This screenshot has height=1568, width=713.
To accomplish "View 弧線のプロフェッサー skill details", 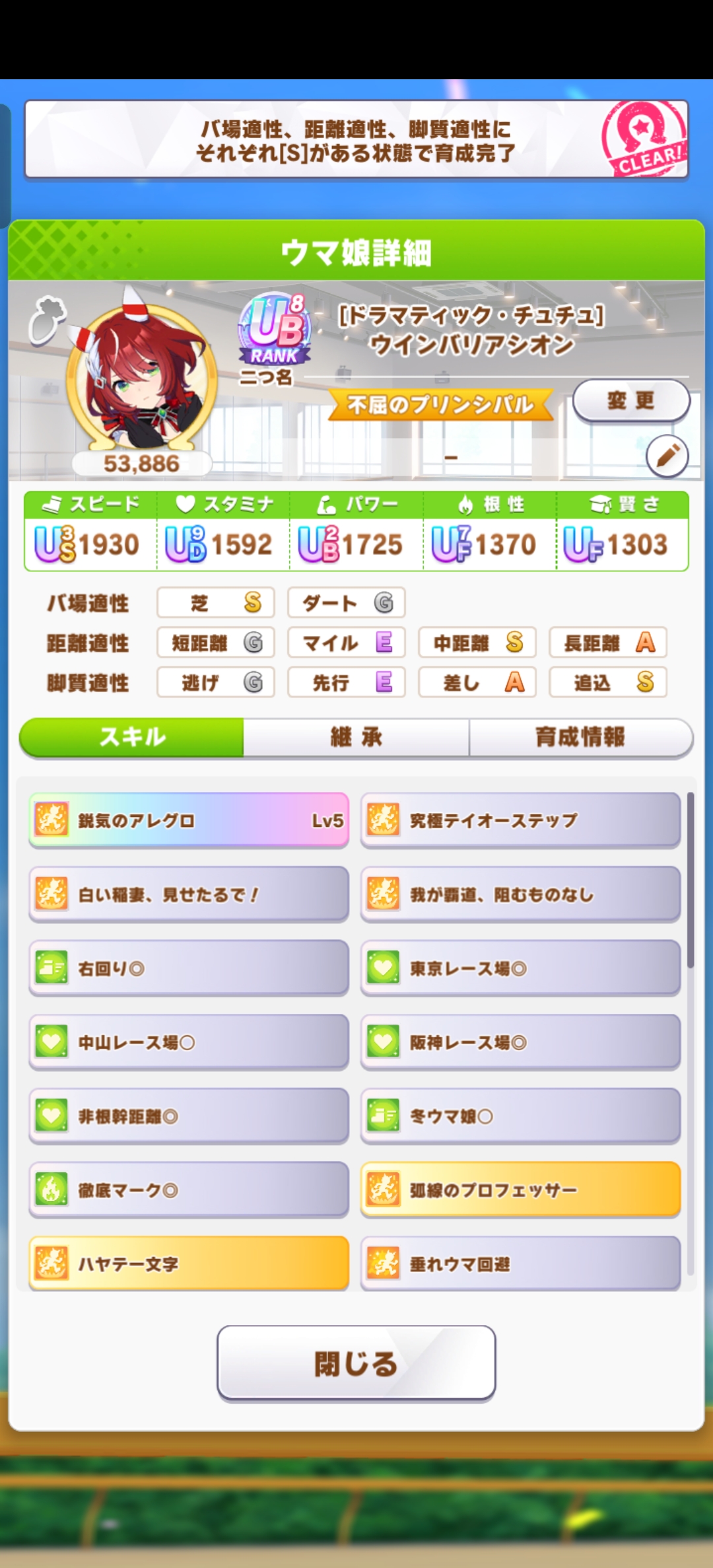I will click(x=520, y=1190).
